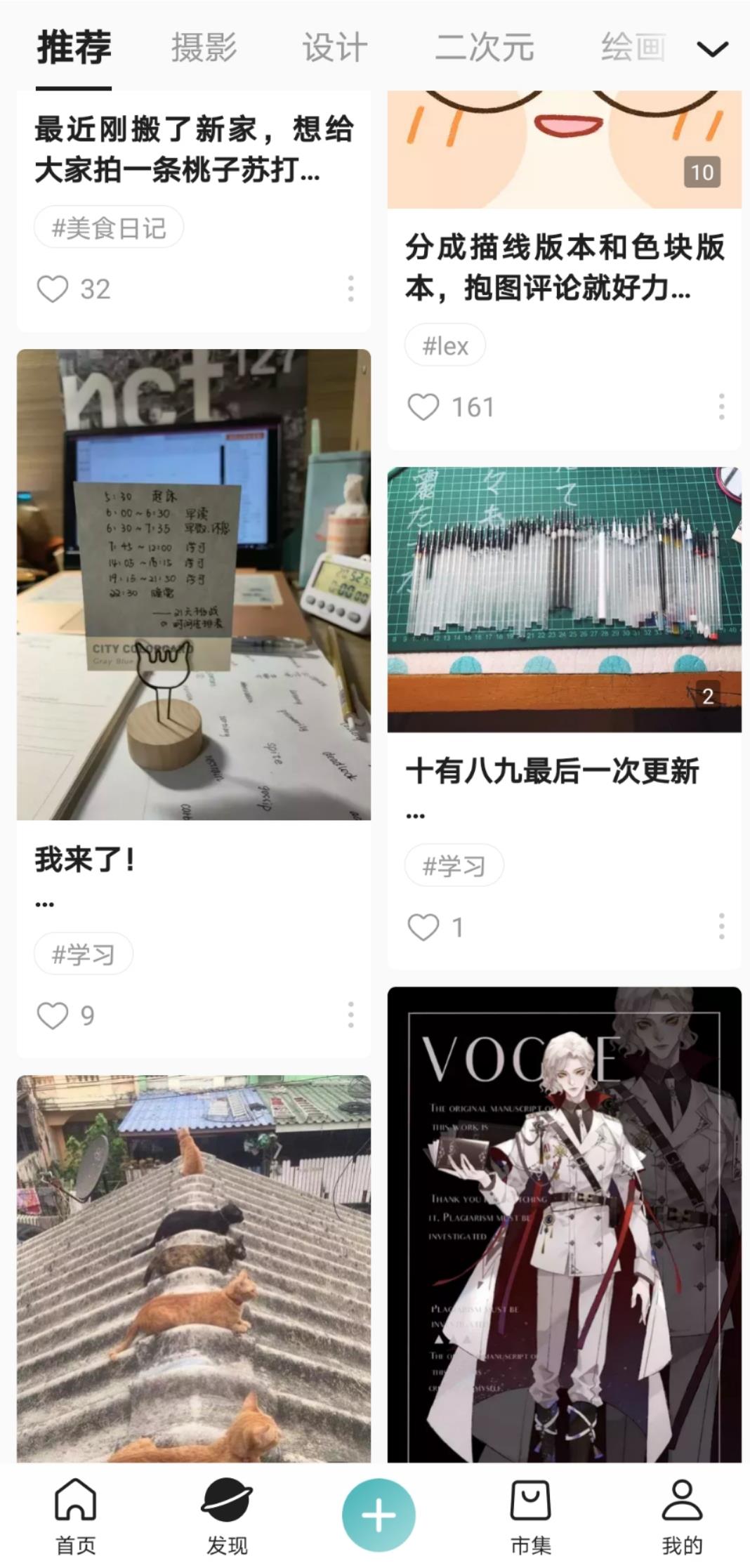Switch to the 摄影 tab
This screenshot has height=1568, width=750.
click(x=204, y=48)
